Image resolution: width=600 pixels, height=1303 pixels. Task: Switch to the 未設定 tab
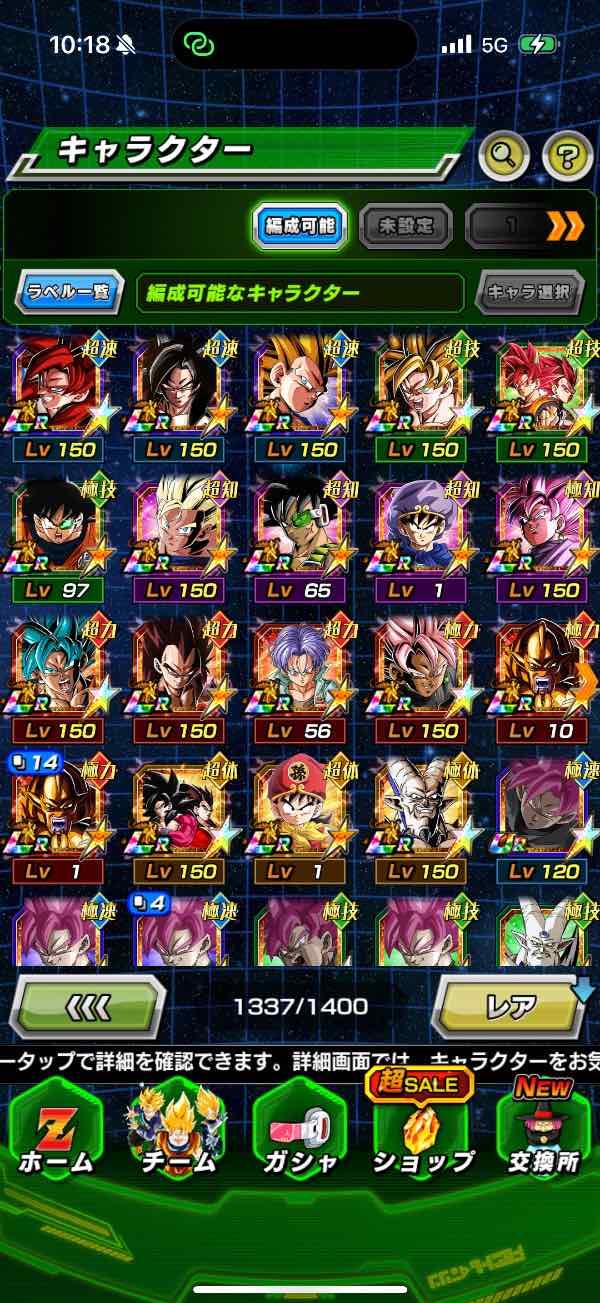point(405,226)
